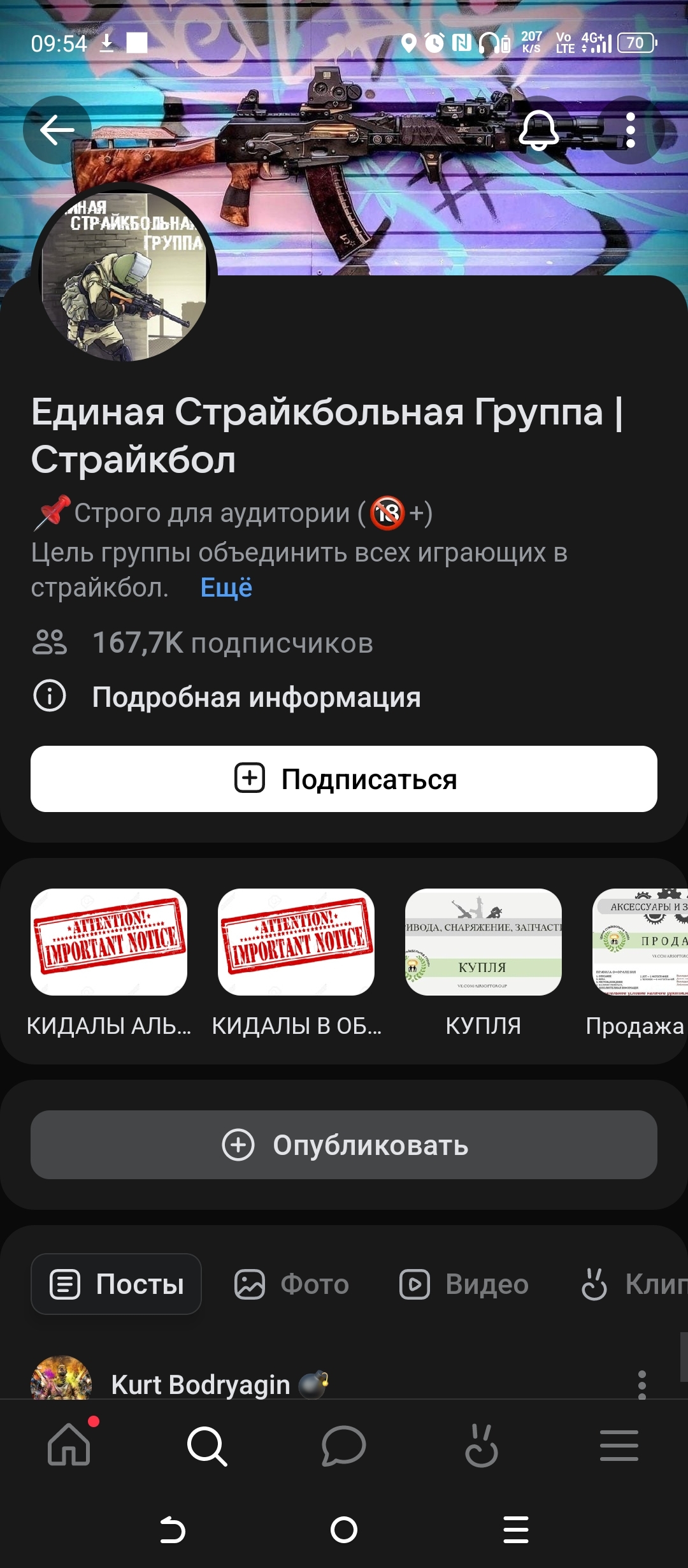
Task: Tap the system back button
Action: click(172, 1530)
